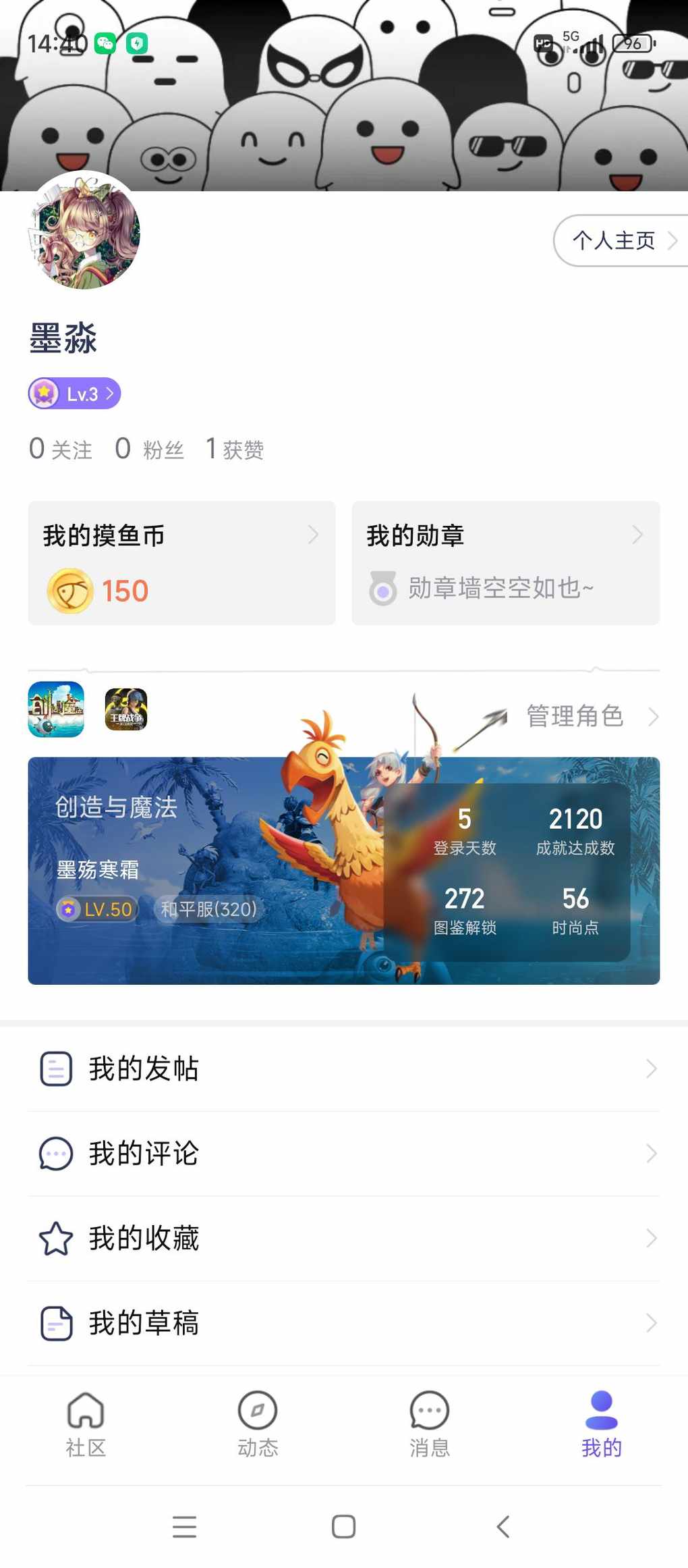
Task: Open 我的发帖 posts list
Action: pyautogui.click(x=343, y=1069)
